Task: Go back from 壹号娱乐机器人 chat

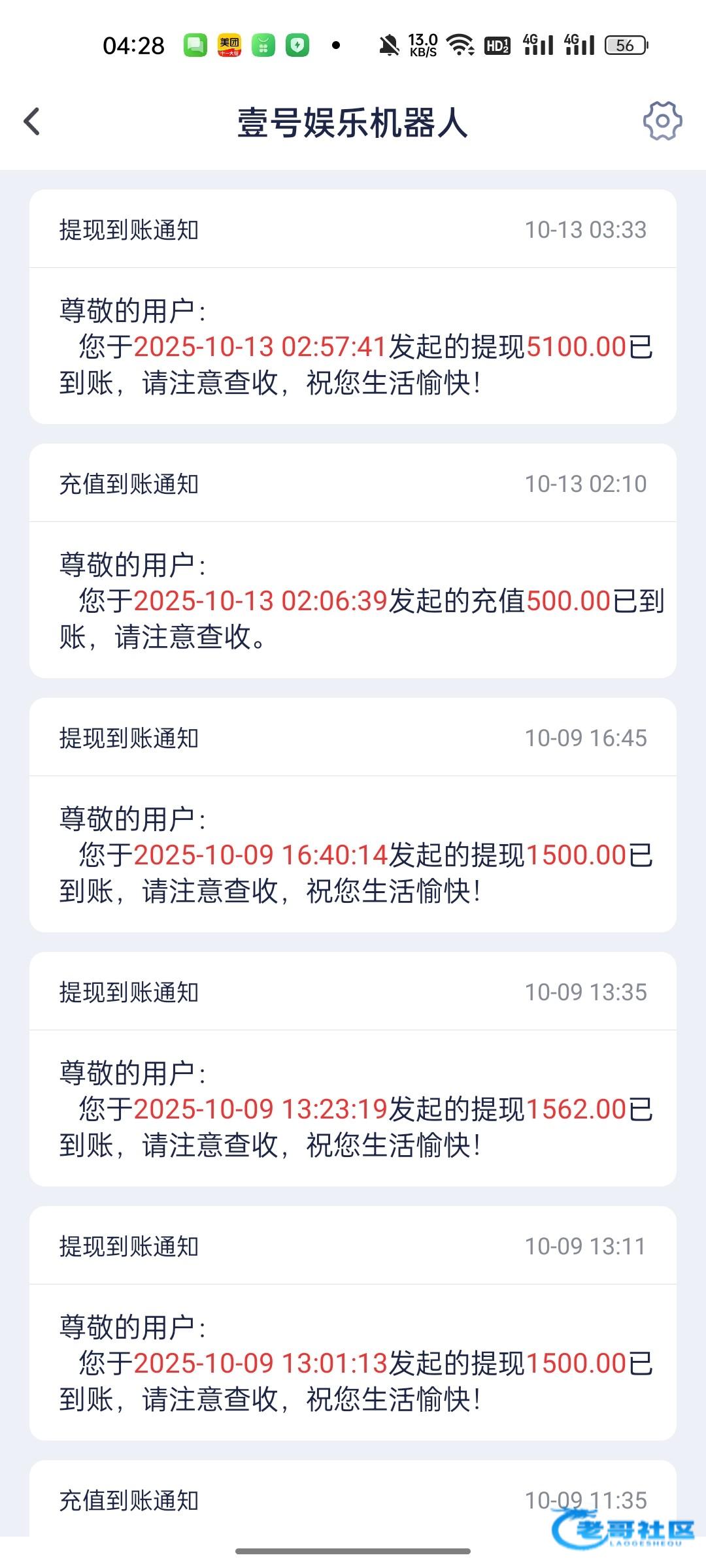Action: point(31,122)
